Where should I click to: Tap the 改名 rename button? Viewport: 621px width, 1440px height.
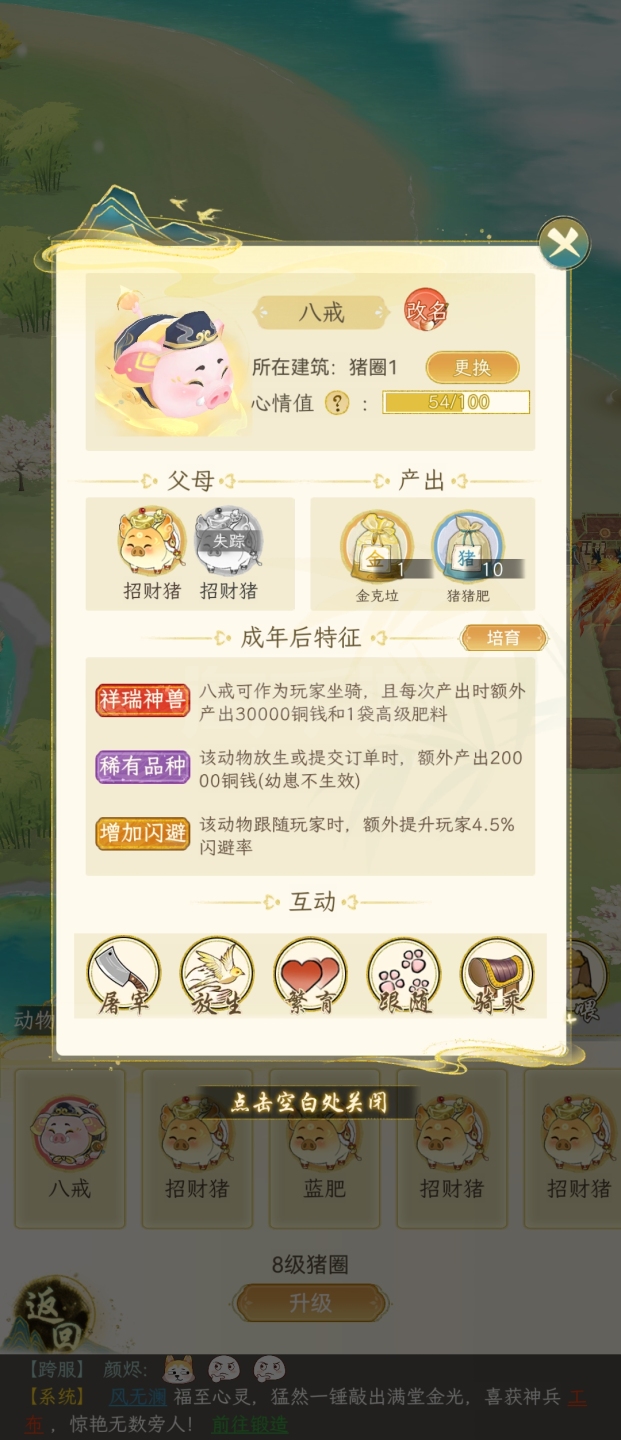tap(426, 311)
